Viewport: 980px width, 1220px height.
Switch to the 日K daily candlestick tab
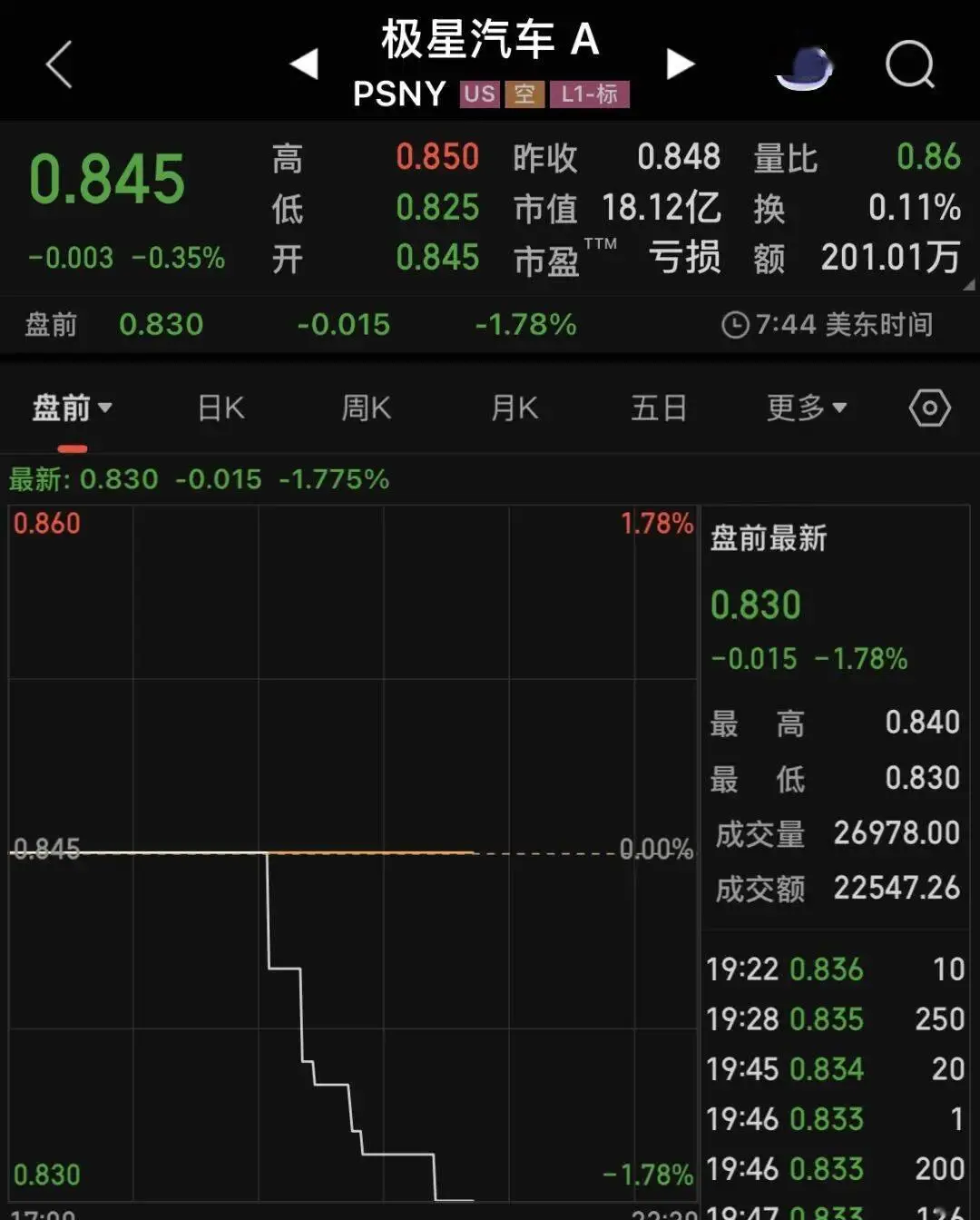coord(219,408)
